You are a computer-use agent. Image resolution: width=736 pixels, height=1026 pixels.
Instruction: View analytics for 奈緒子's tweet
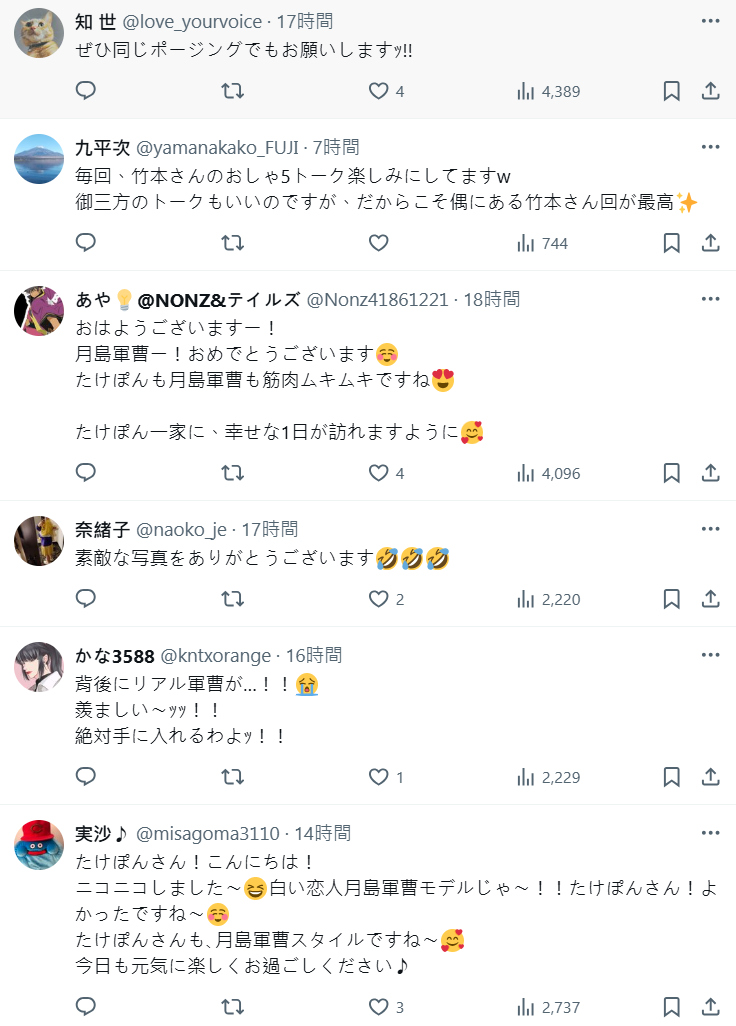[x=548, y=599]
